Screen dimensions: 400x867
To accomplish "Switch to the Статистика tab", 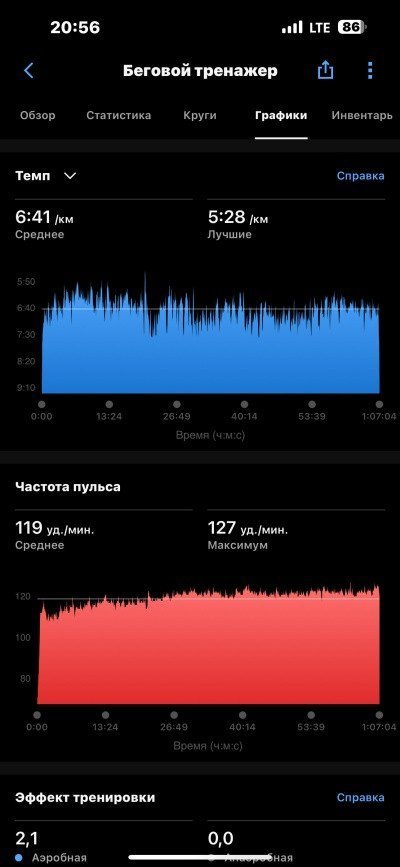I will (x=118, y=116).
